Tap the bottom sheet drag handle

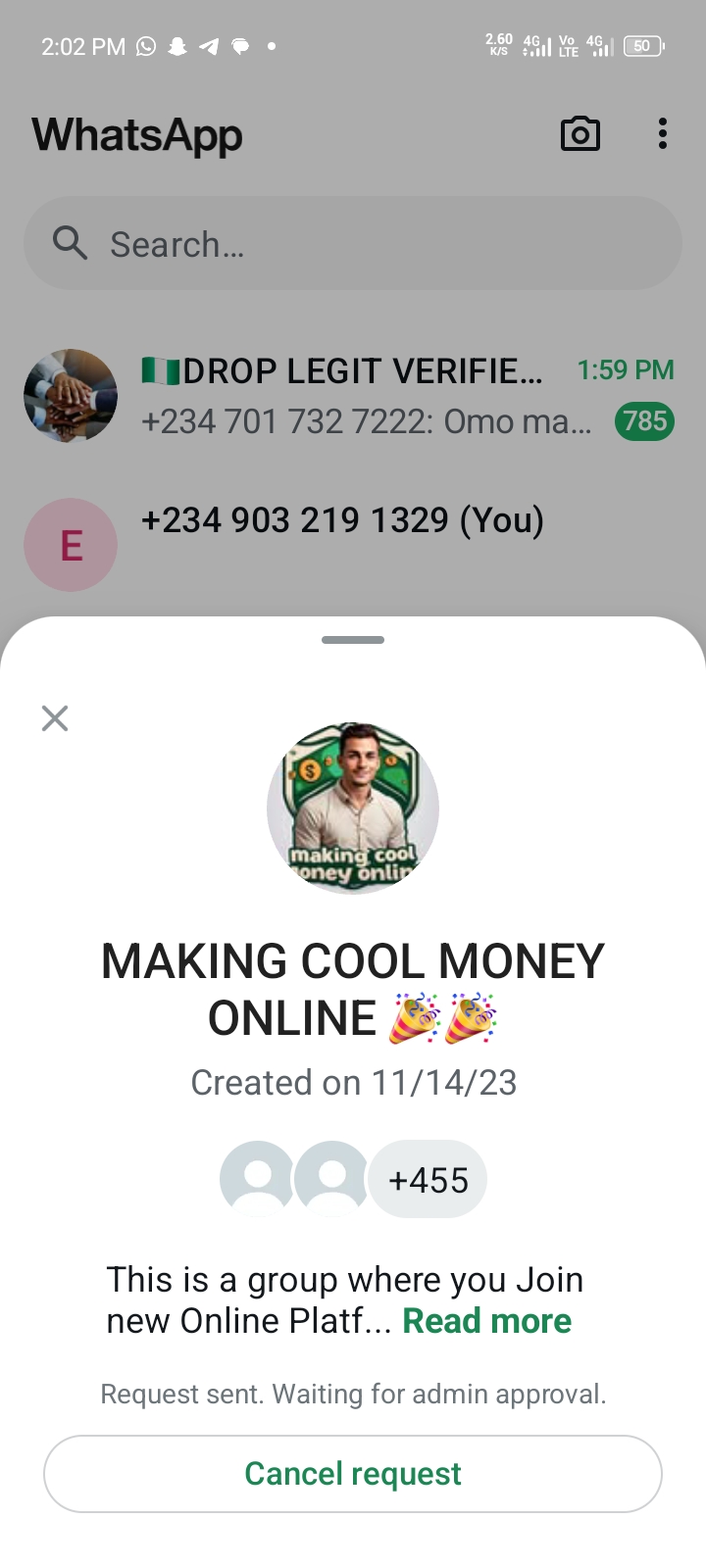(353, 640)
